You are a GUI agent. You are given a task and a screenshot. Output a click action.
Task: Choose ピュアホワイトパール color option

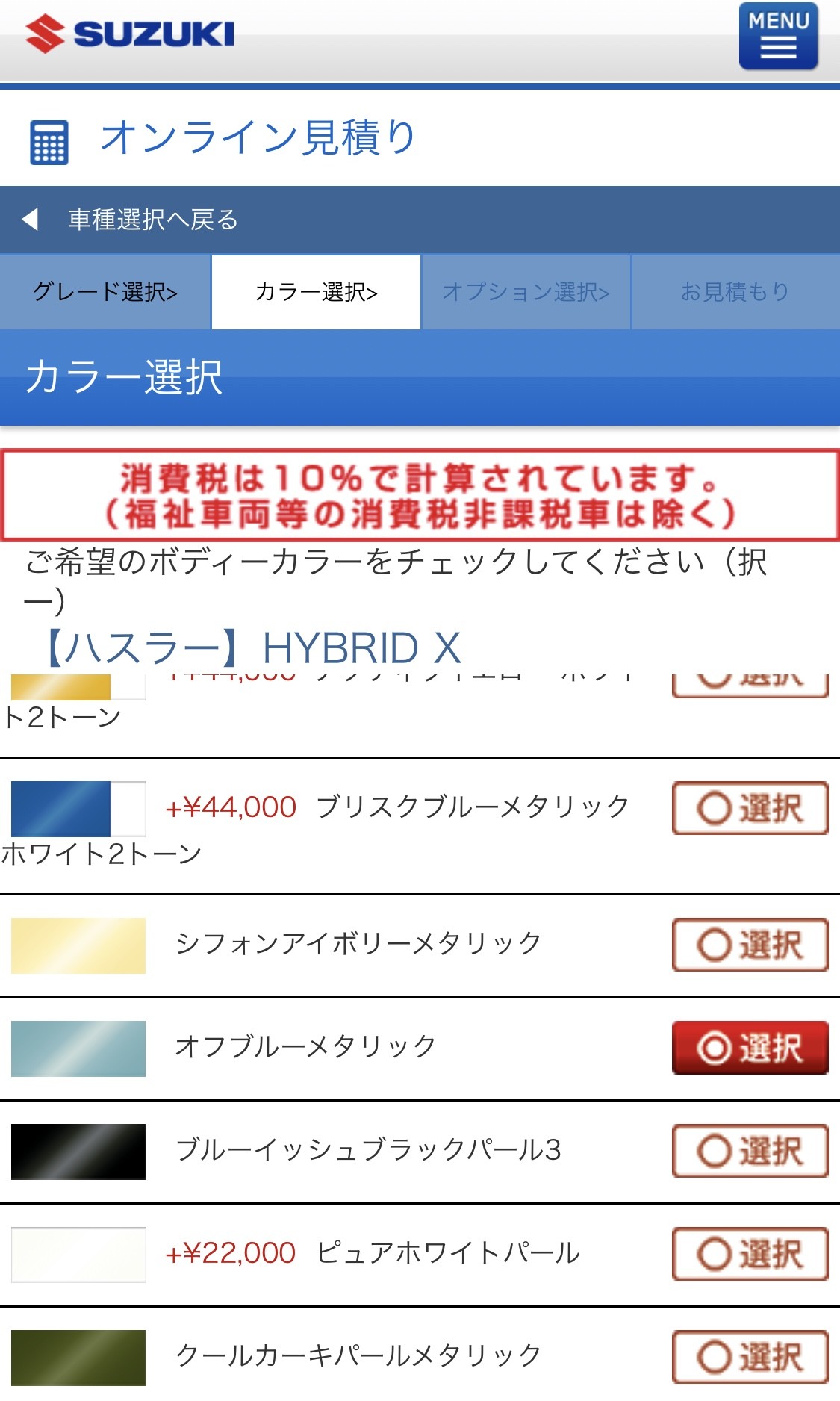pyautogui.click(x=750, y=1254)
